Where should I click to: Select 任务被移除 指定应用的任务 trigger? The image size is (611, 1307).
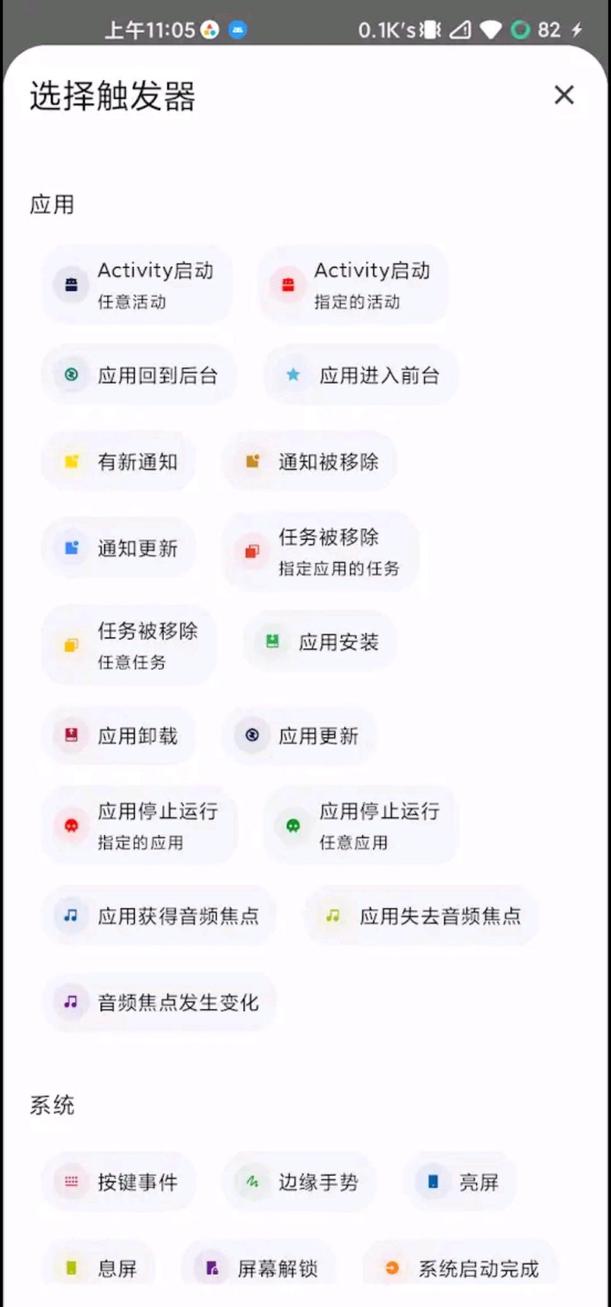coord(321,552)
